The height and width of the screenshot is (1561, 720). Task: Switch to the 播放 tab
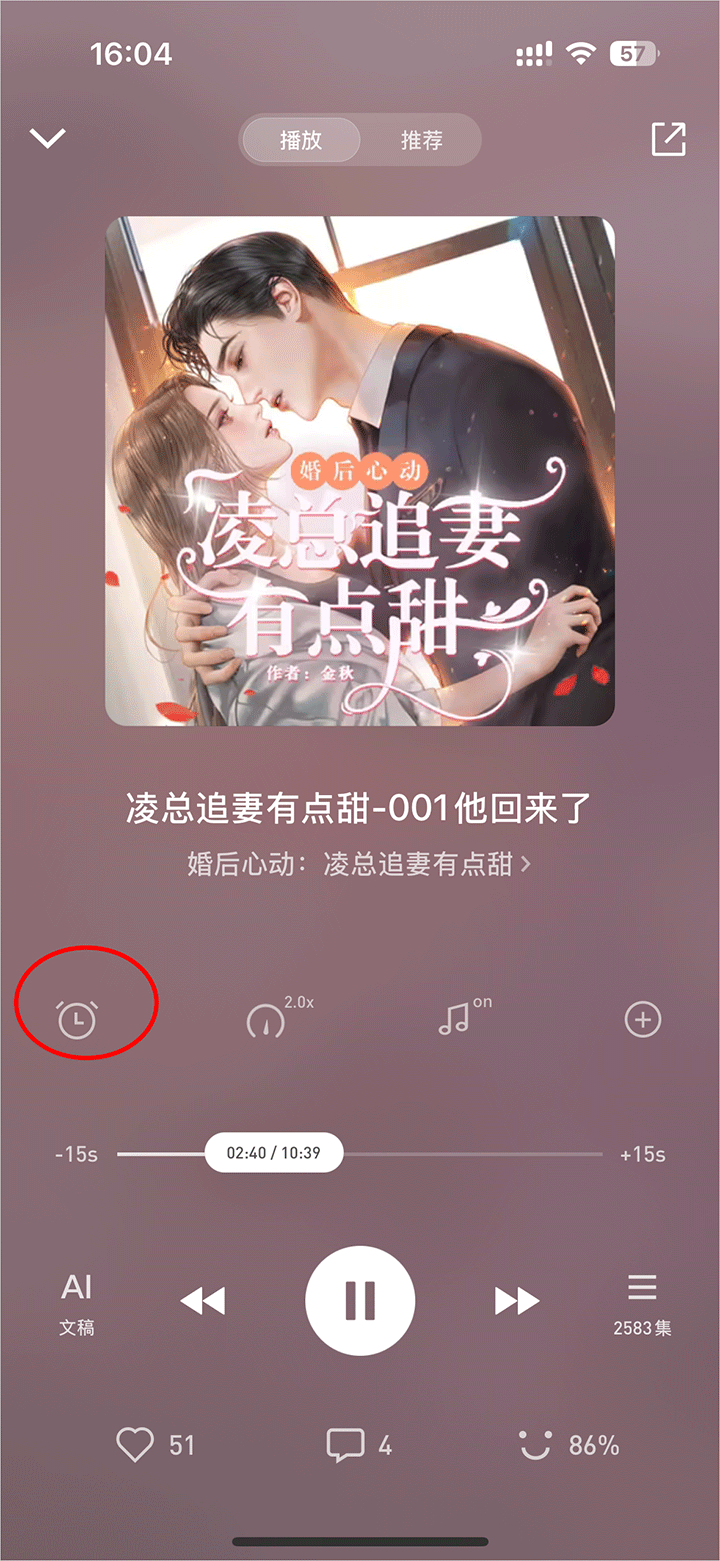[x=301, y=140]
